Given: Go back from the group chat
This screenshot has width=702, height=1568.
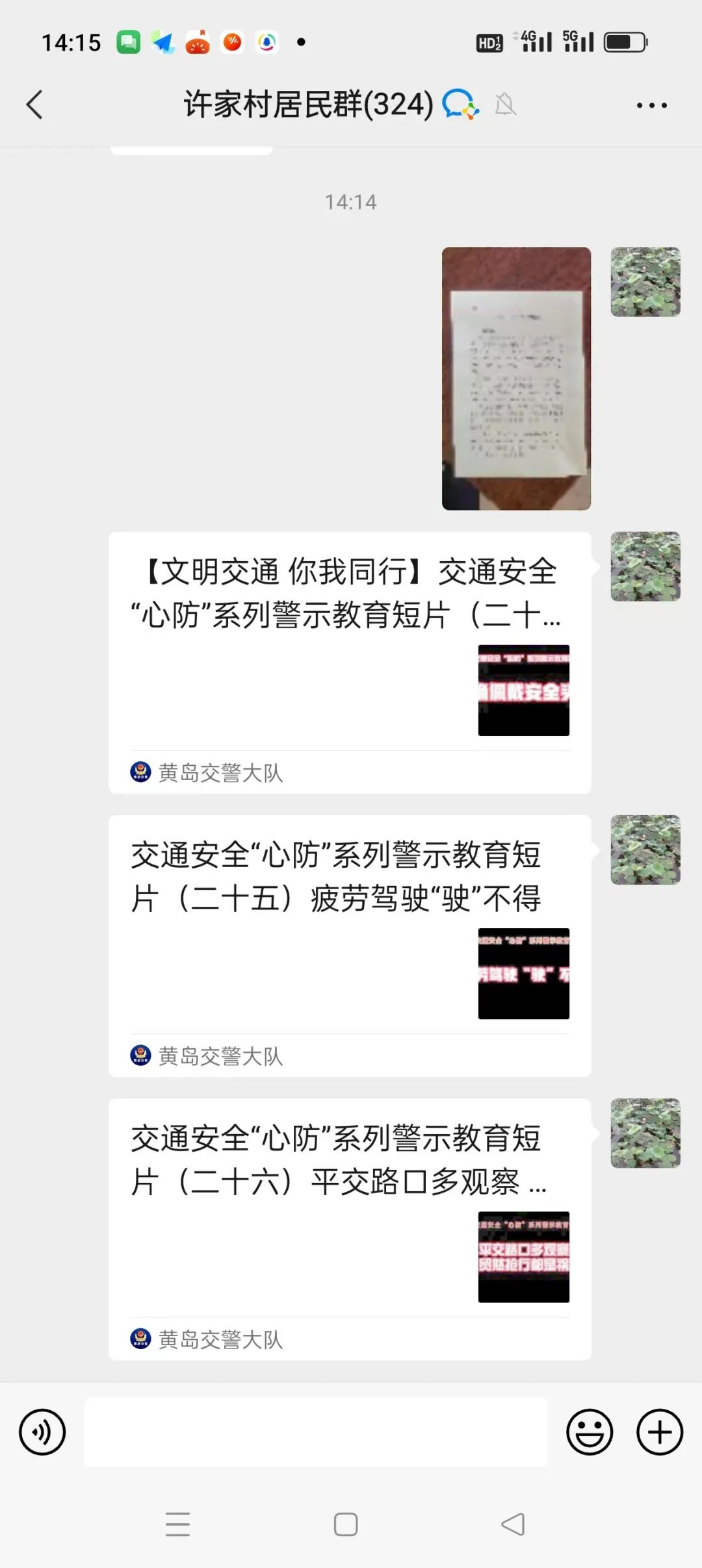Looking at the screenshot, I should pos(34,105).
